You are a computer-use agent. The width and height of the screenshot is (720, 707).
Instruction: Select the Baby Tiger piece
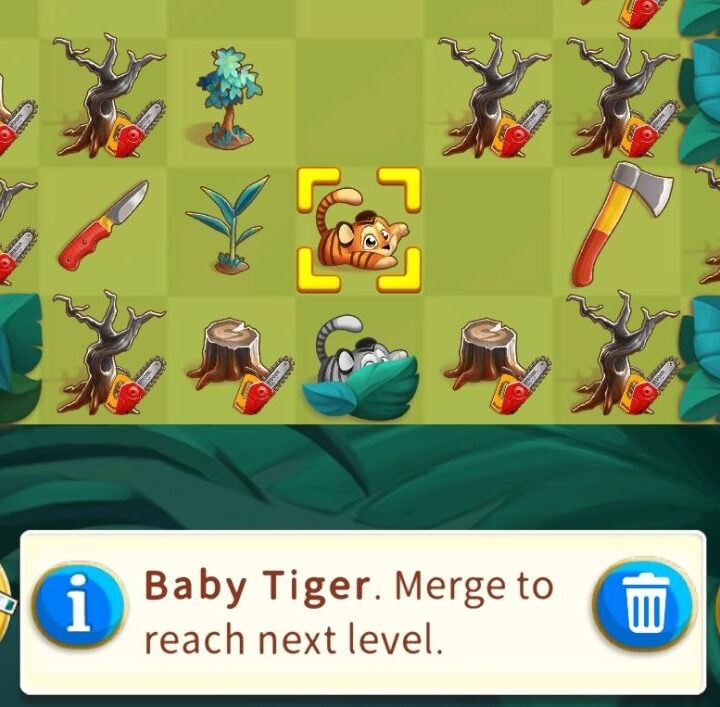pos(358,231)
